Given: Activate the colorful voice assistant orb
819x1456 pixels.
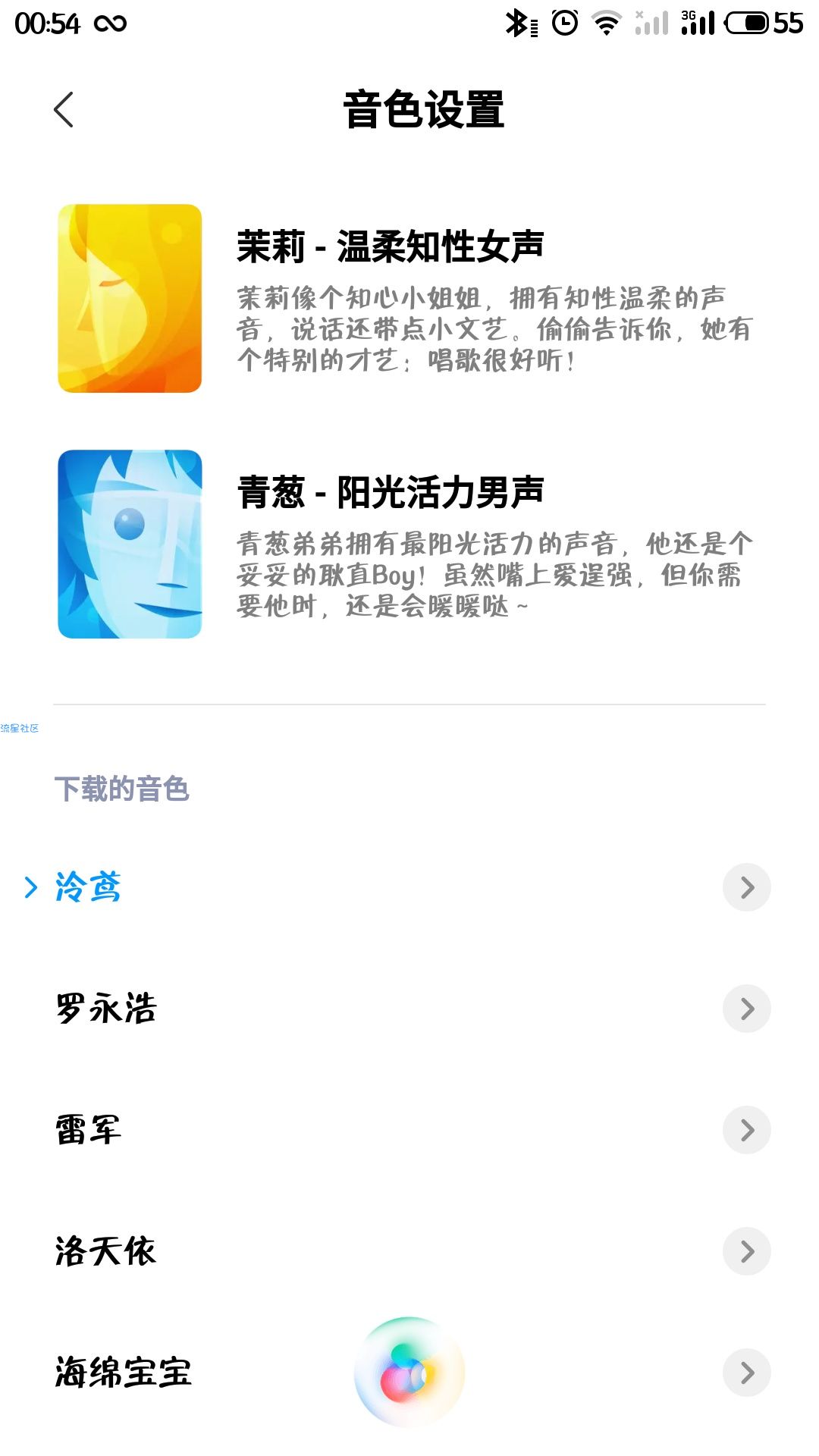Looking at the screenshot, I should click(409, 1372).
